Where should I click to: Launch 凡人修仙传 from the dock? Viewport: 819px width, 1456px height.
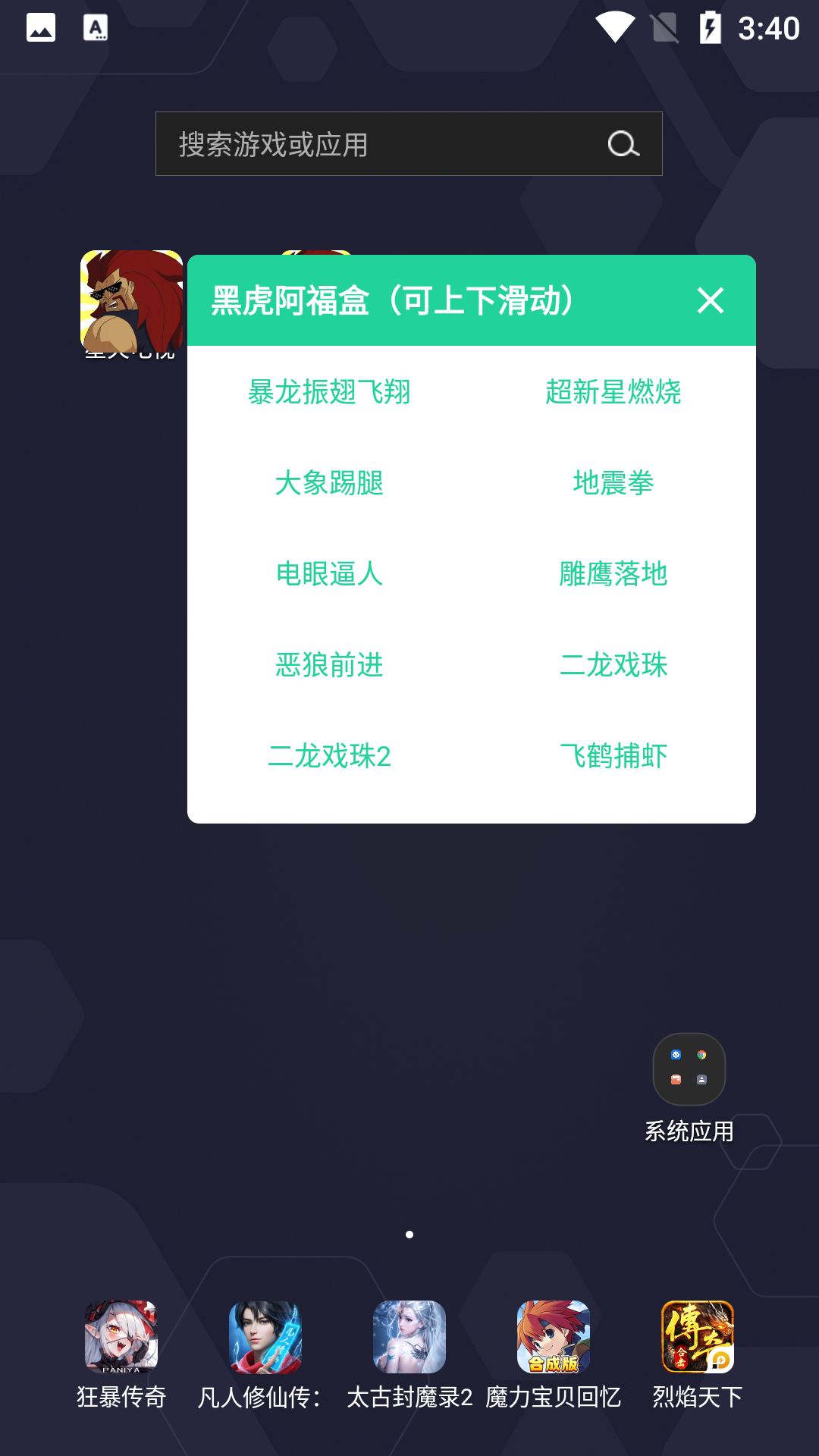(263, 1337)
